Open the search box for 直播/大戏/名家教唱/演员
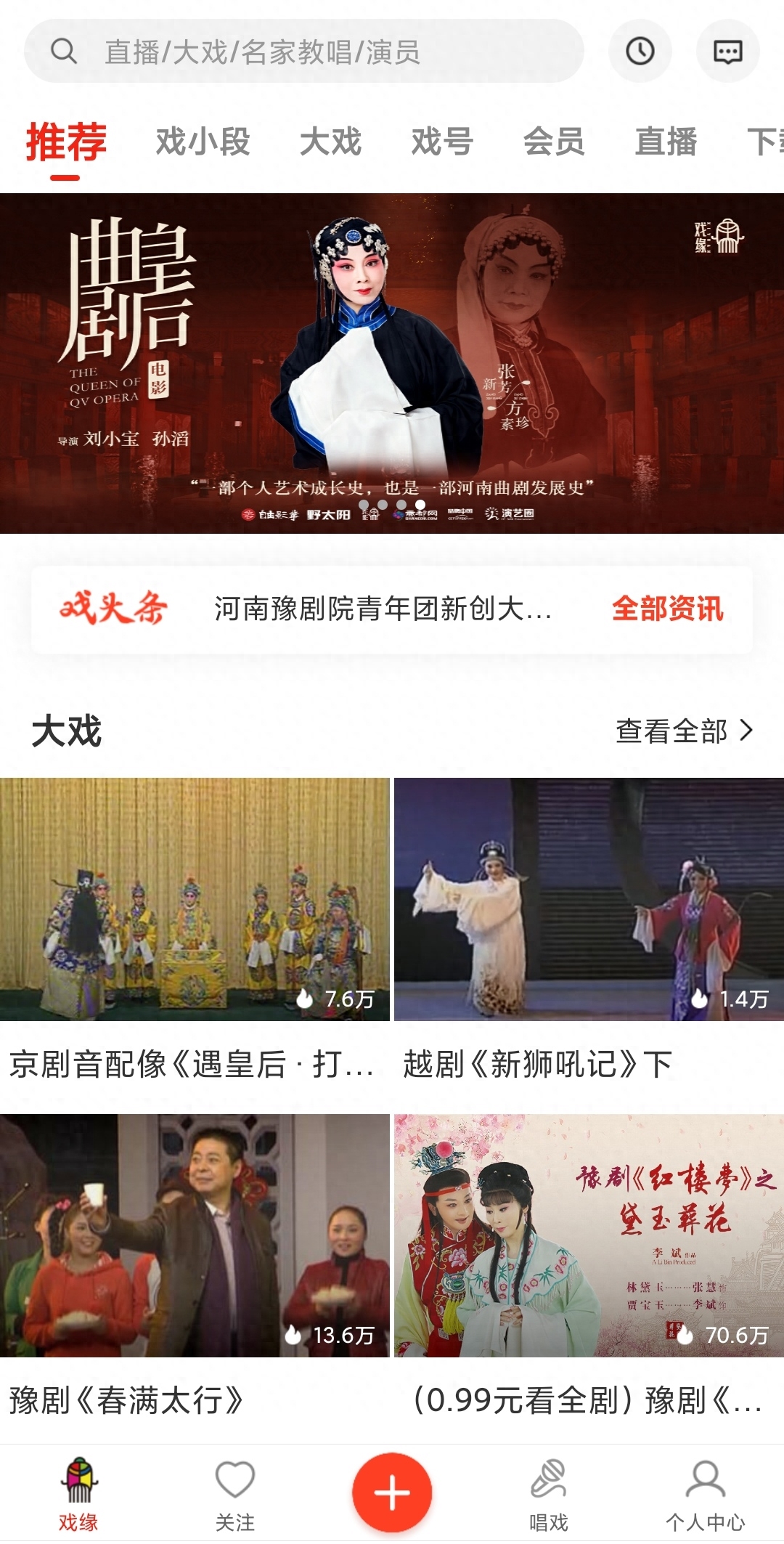784x1544 pixels. (x=305, y=52)
